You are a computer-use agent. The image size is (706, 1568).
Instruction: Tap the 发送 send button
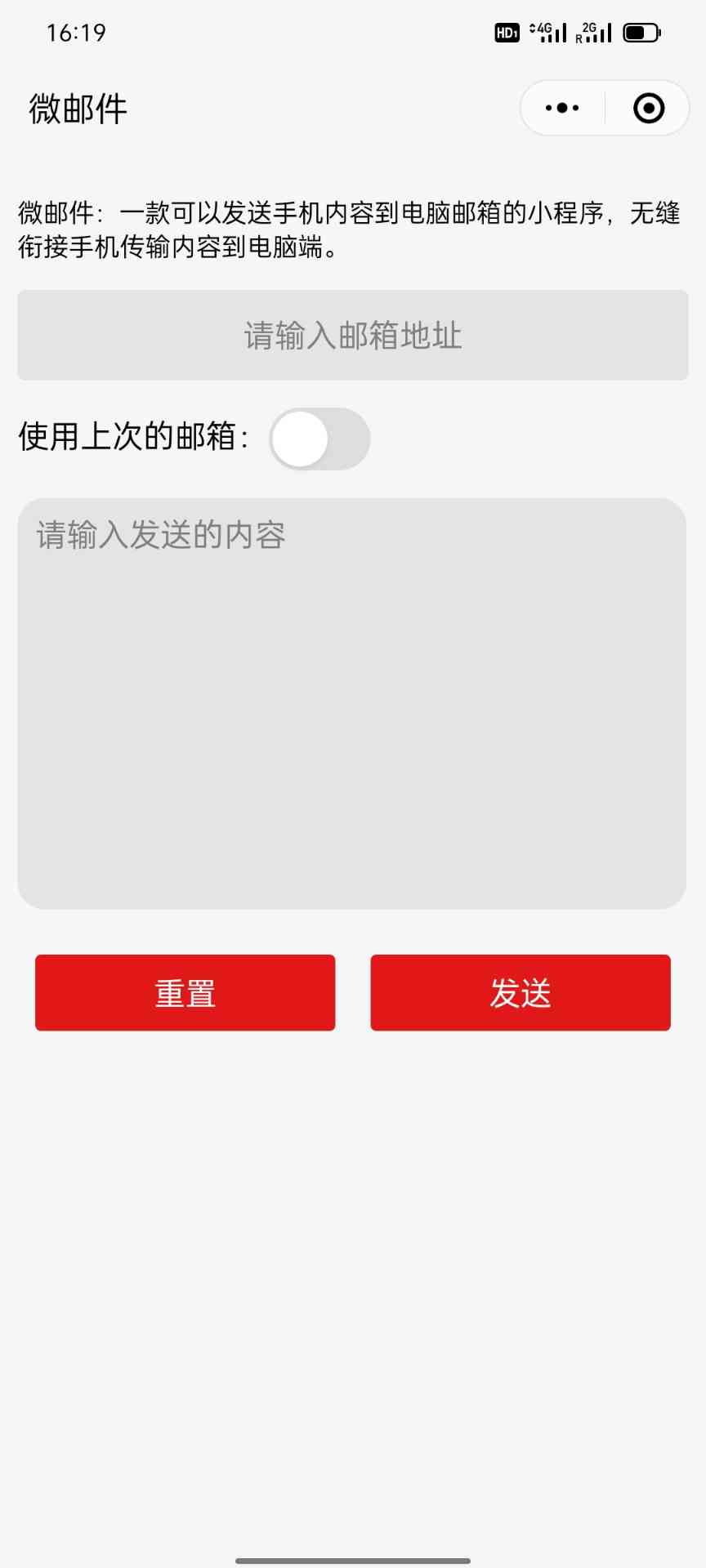[521, 992]
